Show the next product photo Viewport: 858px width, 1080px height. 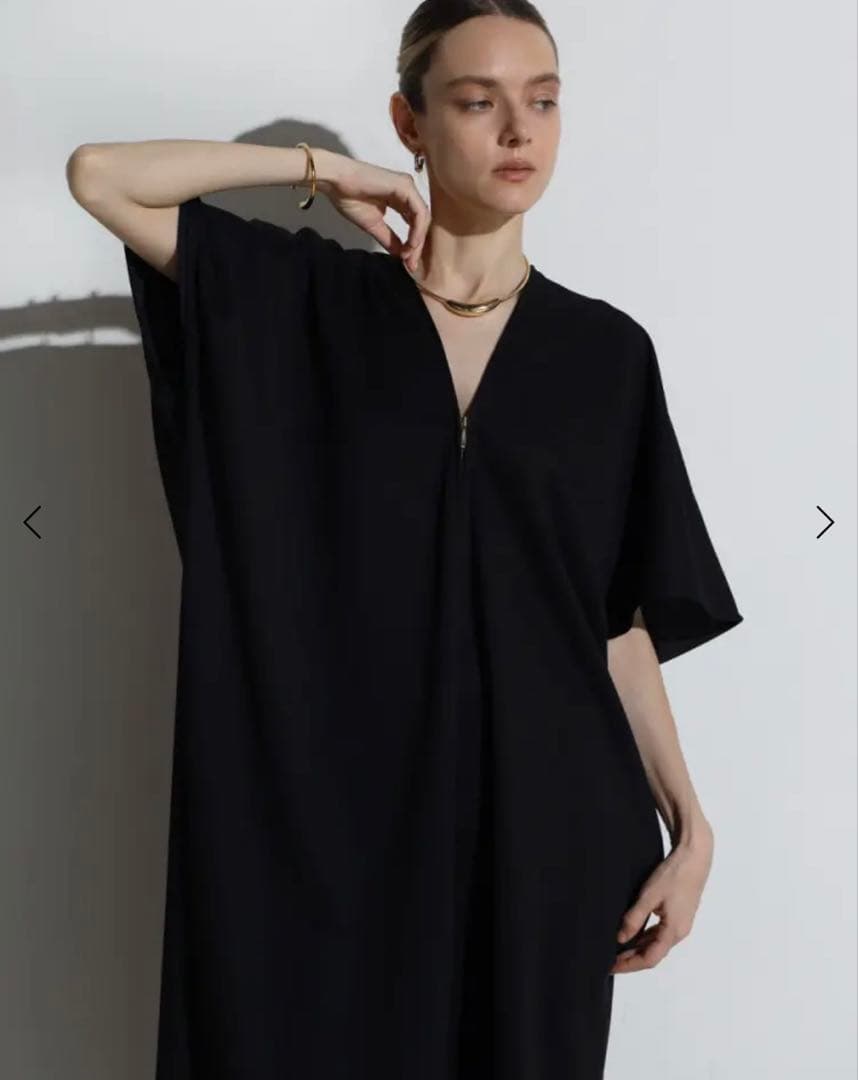coord(824,522)
